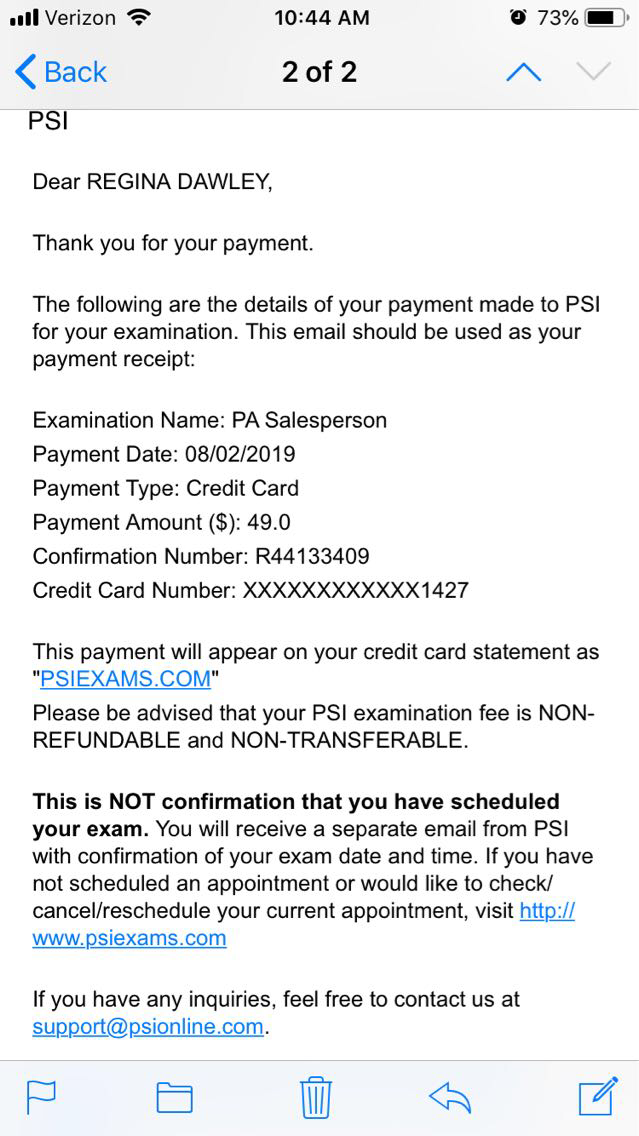Open the PSIEXAMS.COM link
Screen dimensions: 639x1136
coord(125,679)
